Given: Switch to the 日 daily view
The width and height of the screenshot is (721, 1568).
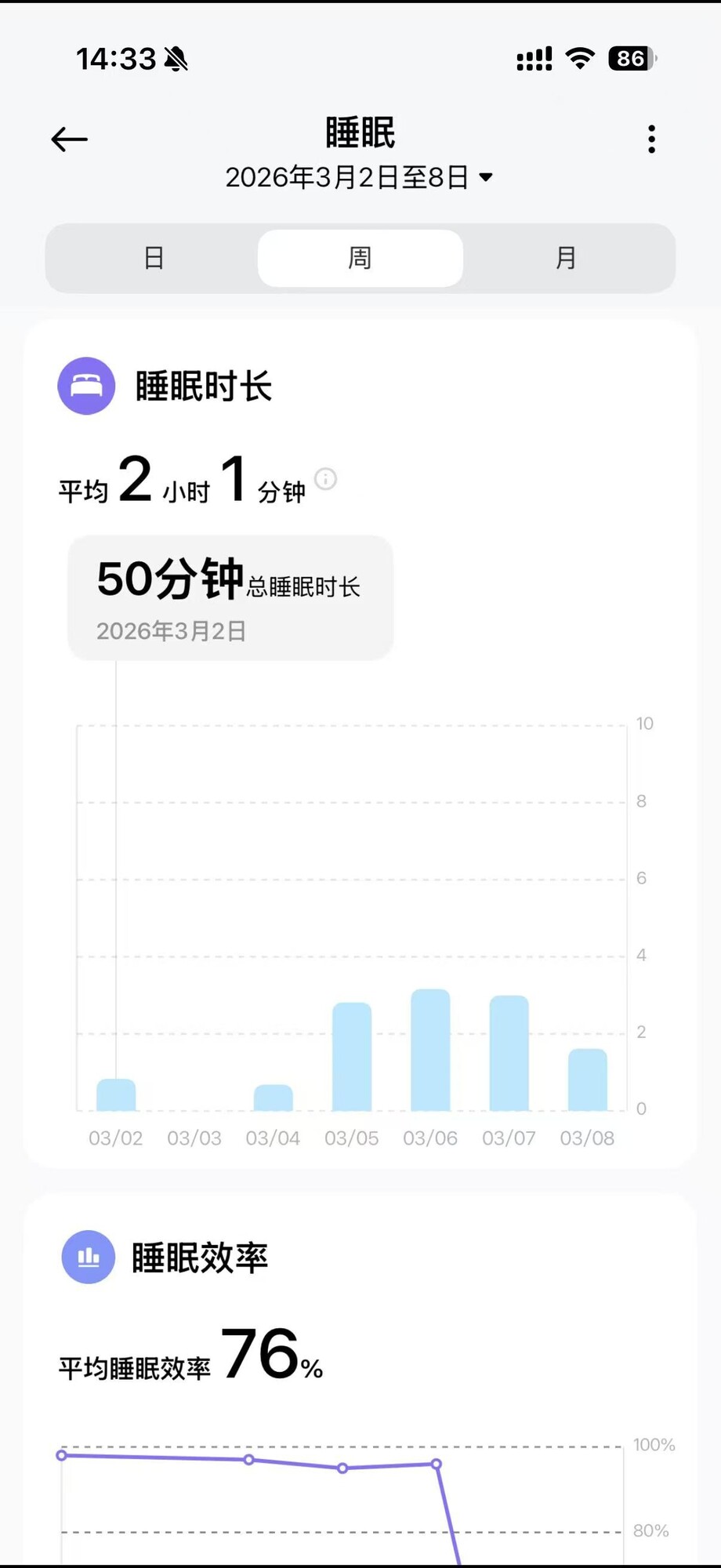Looking at the screenshot, I should 154,258.
